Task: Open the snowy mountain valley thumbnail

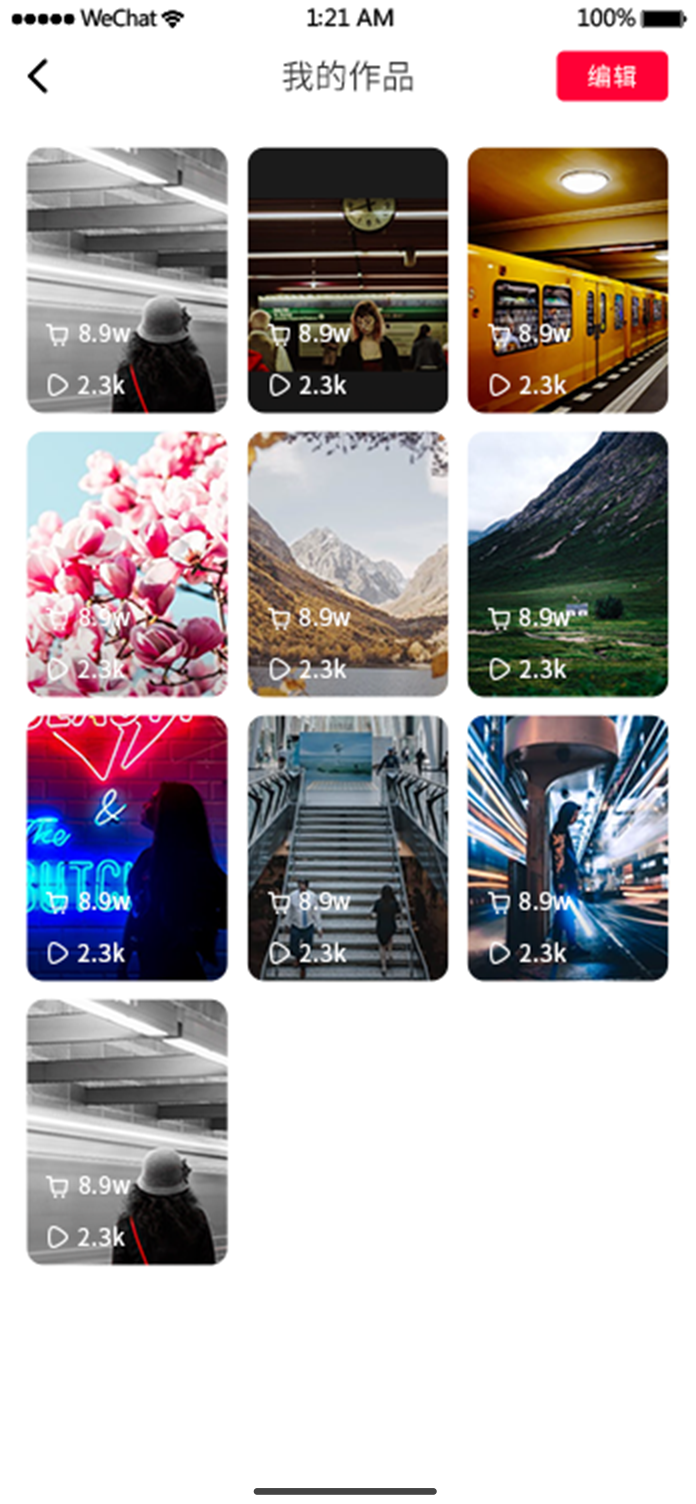Action: 347,564
